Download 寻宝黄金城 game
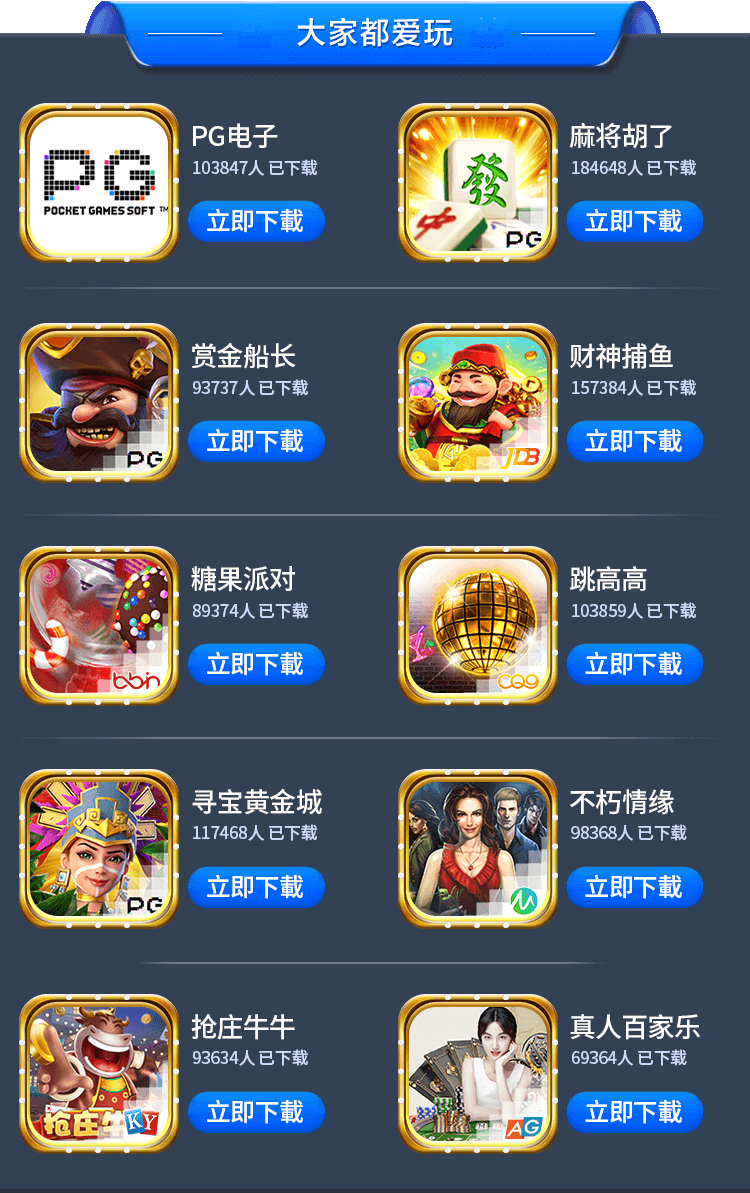The width and height of the screenshot is (750, 1193). click(x=256, y=887)
